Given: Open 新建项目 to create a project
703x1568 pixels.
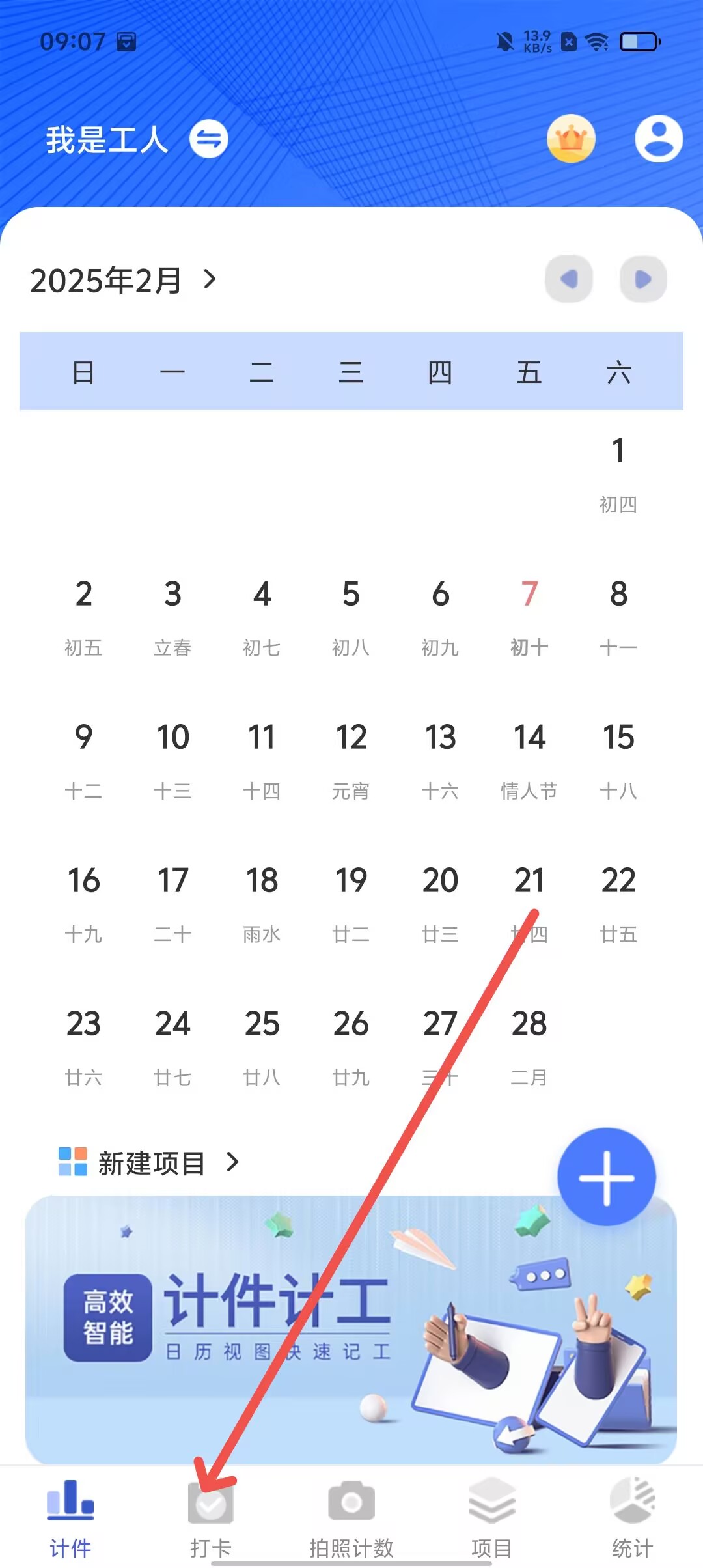Looking at the screenshot, I should 150,1163.
